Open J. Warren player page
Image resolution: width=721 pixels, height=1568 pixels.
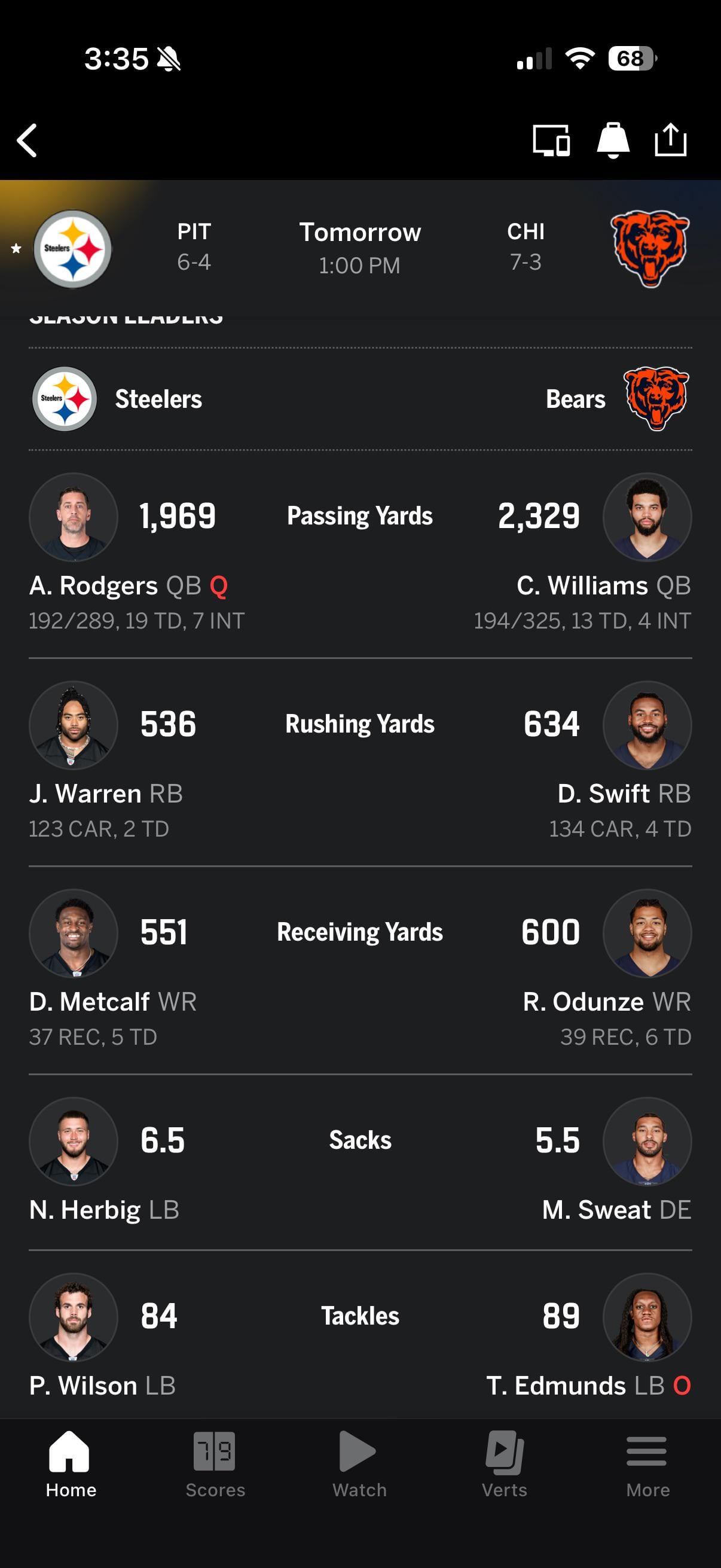[74, 725]
